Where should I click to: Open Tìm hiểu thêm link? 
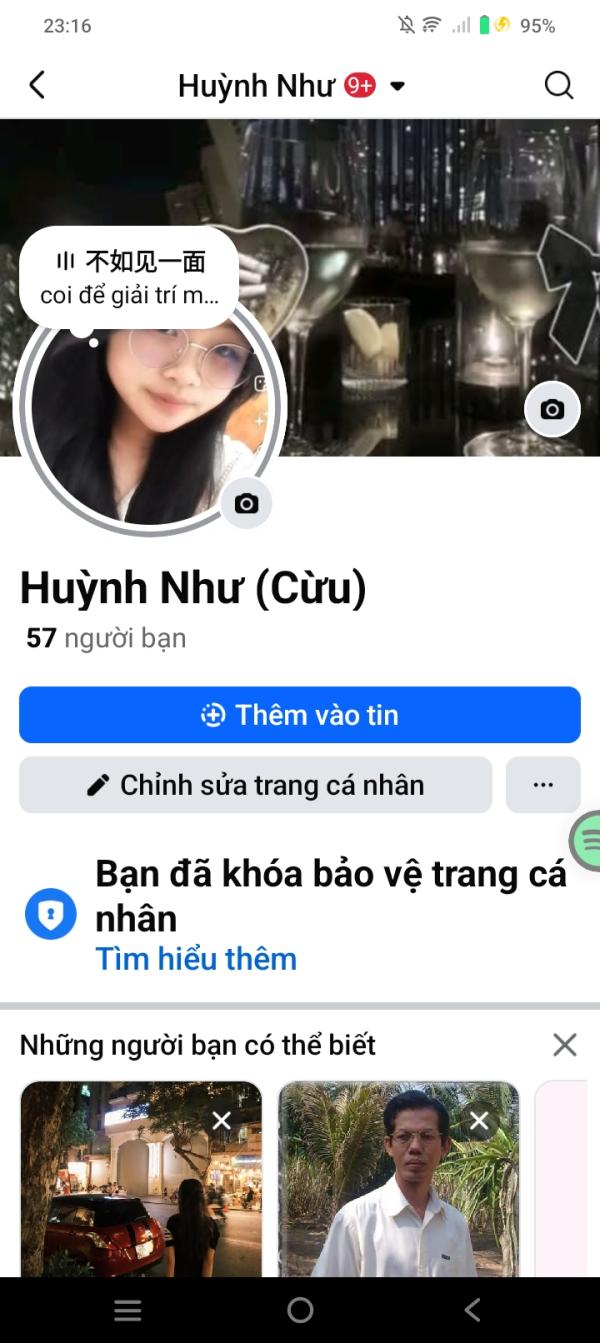(x=196, y=959)
